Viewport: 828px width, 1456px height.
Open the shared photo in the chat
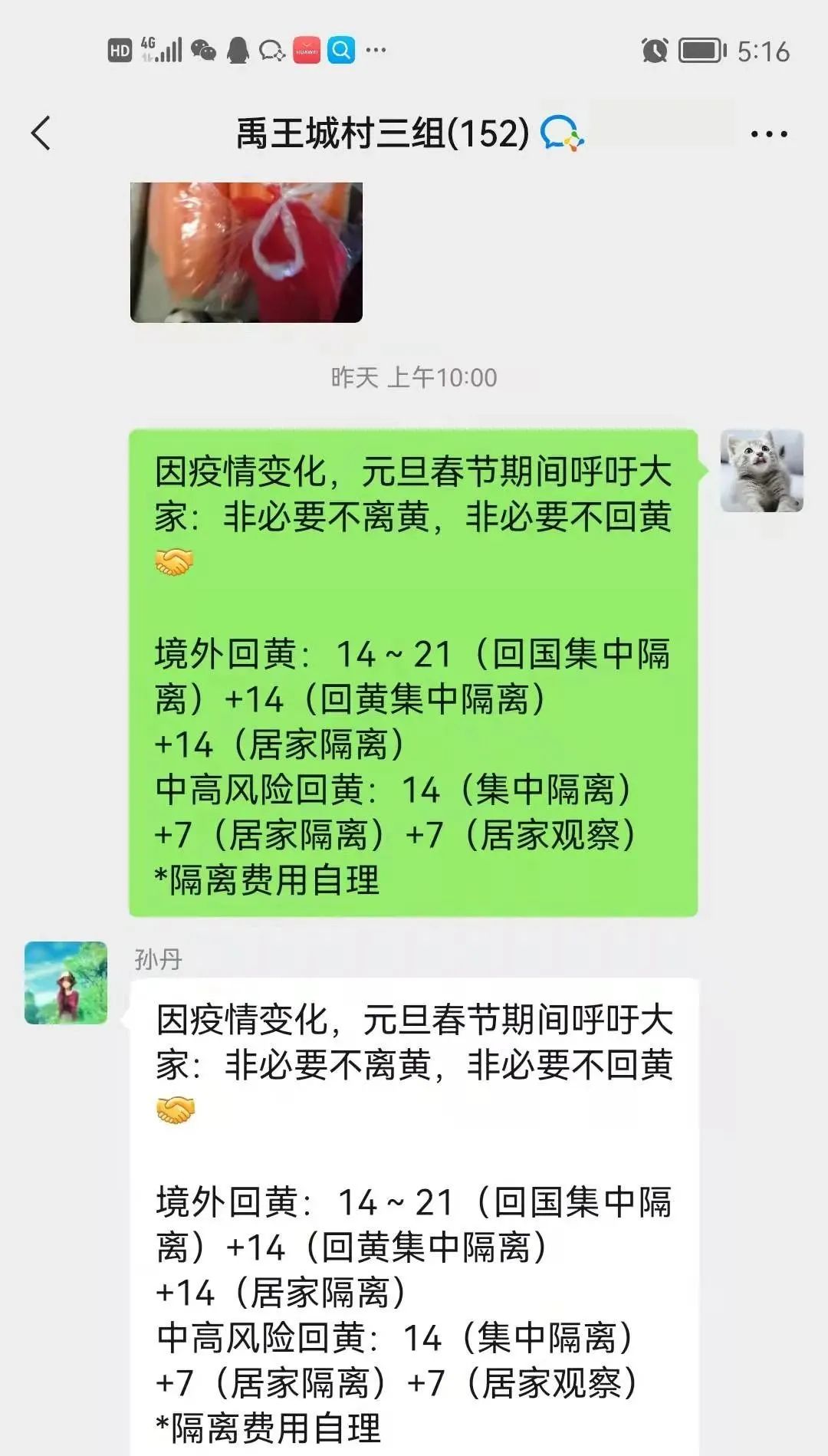(x=246, y=251)
